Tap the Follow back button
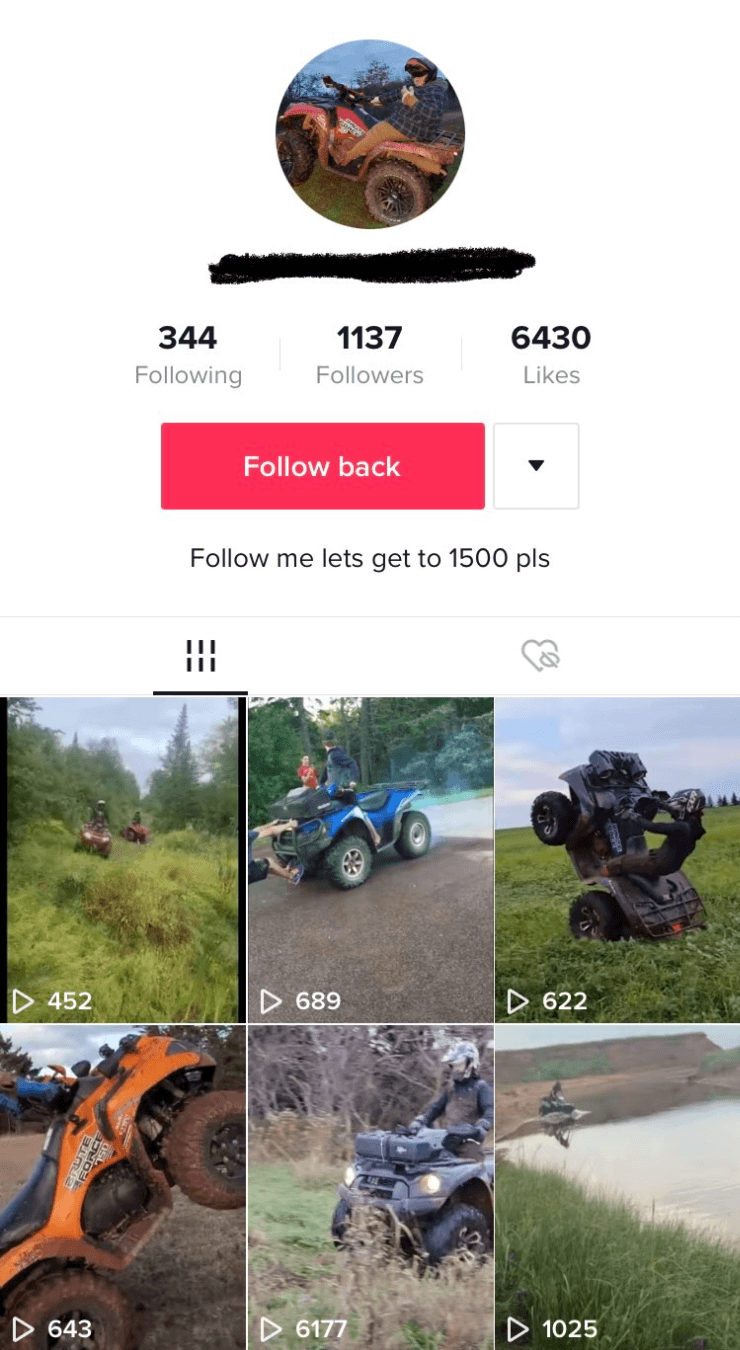The height and width of the screenshot is (1350, 740). (x=322, y=466)
